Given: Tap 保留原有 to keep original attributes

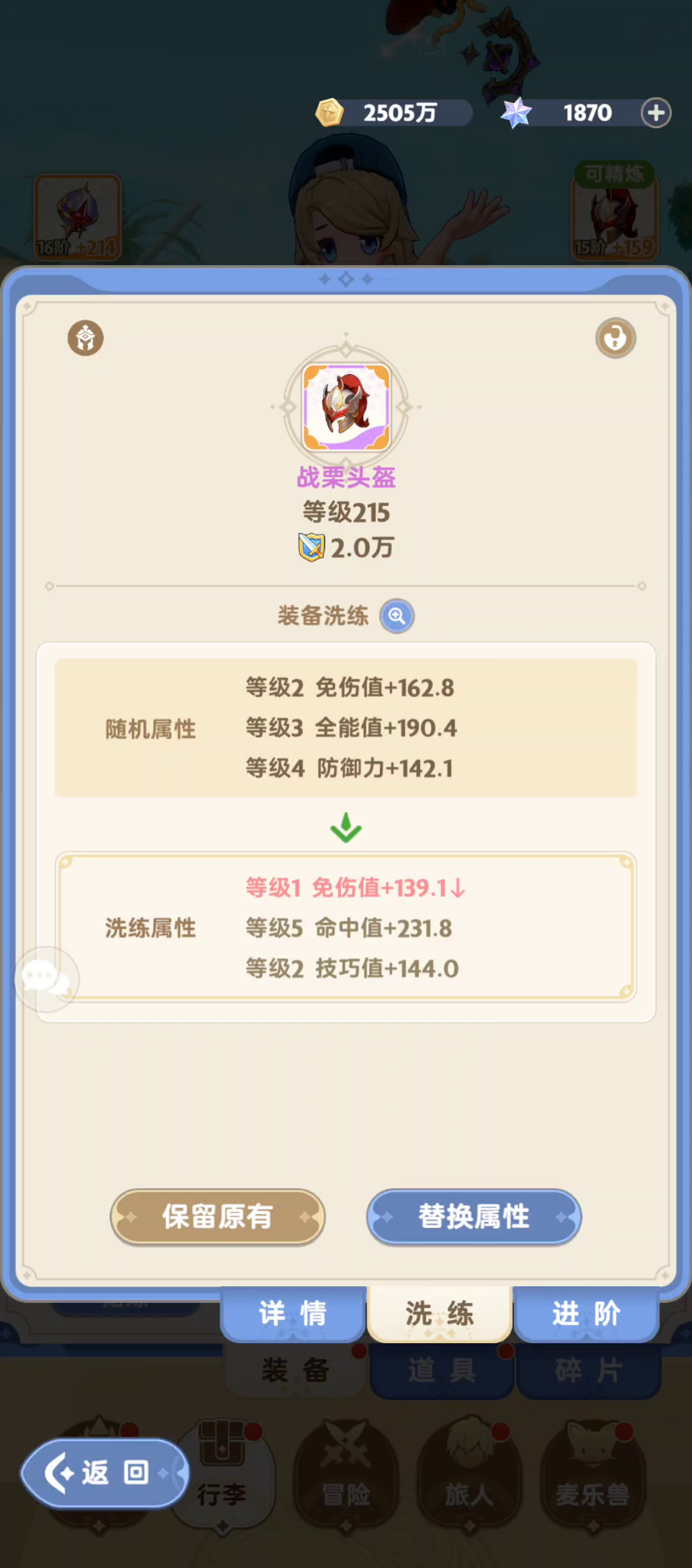Looking at the screenshot, I should pyautogui.click(x=217, y=1217).
